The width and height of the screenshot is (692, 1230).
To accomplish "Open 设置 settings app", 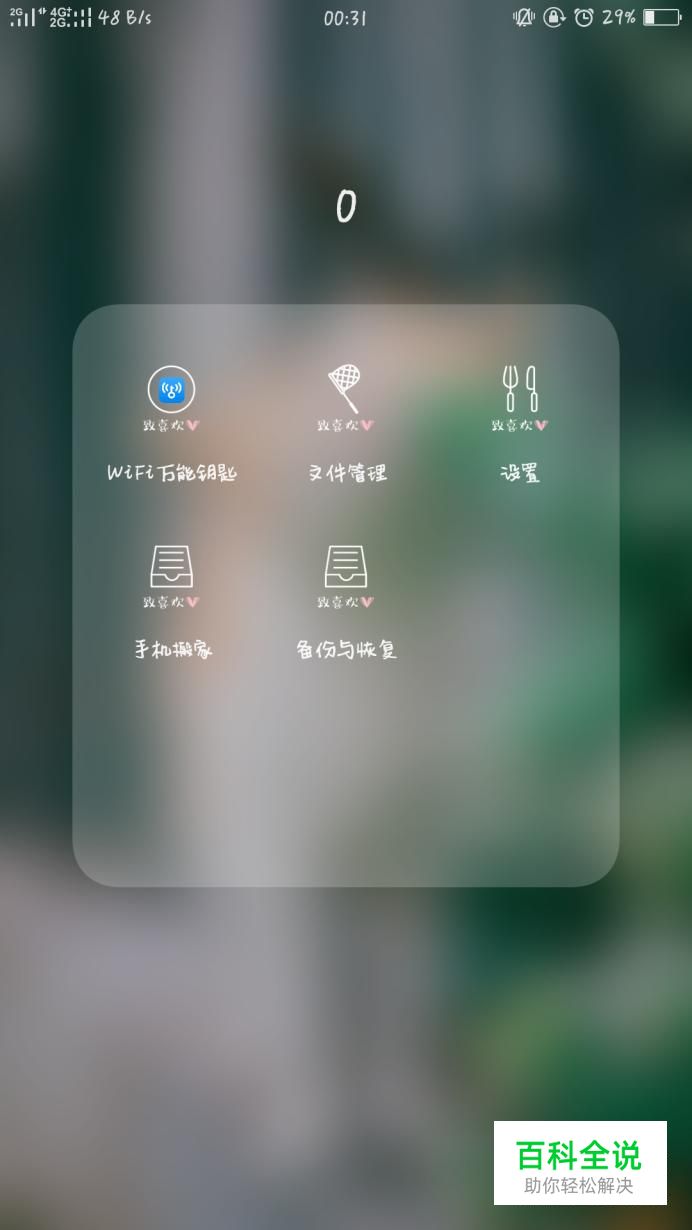I will pos(520,392).
